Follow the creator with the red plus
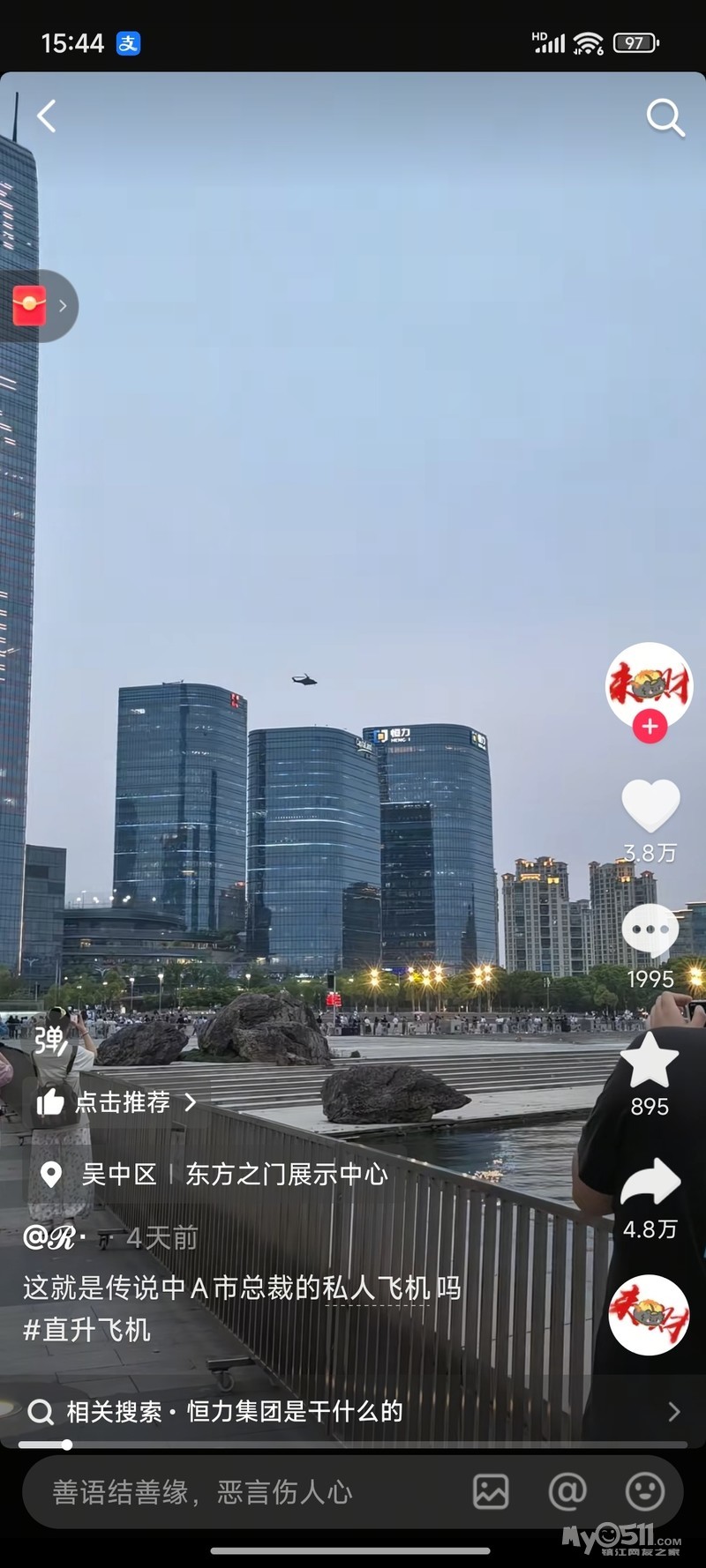The height and width of the screenshot is (1568, 706). [x=650, y=727]
